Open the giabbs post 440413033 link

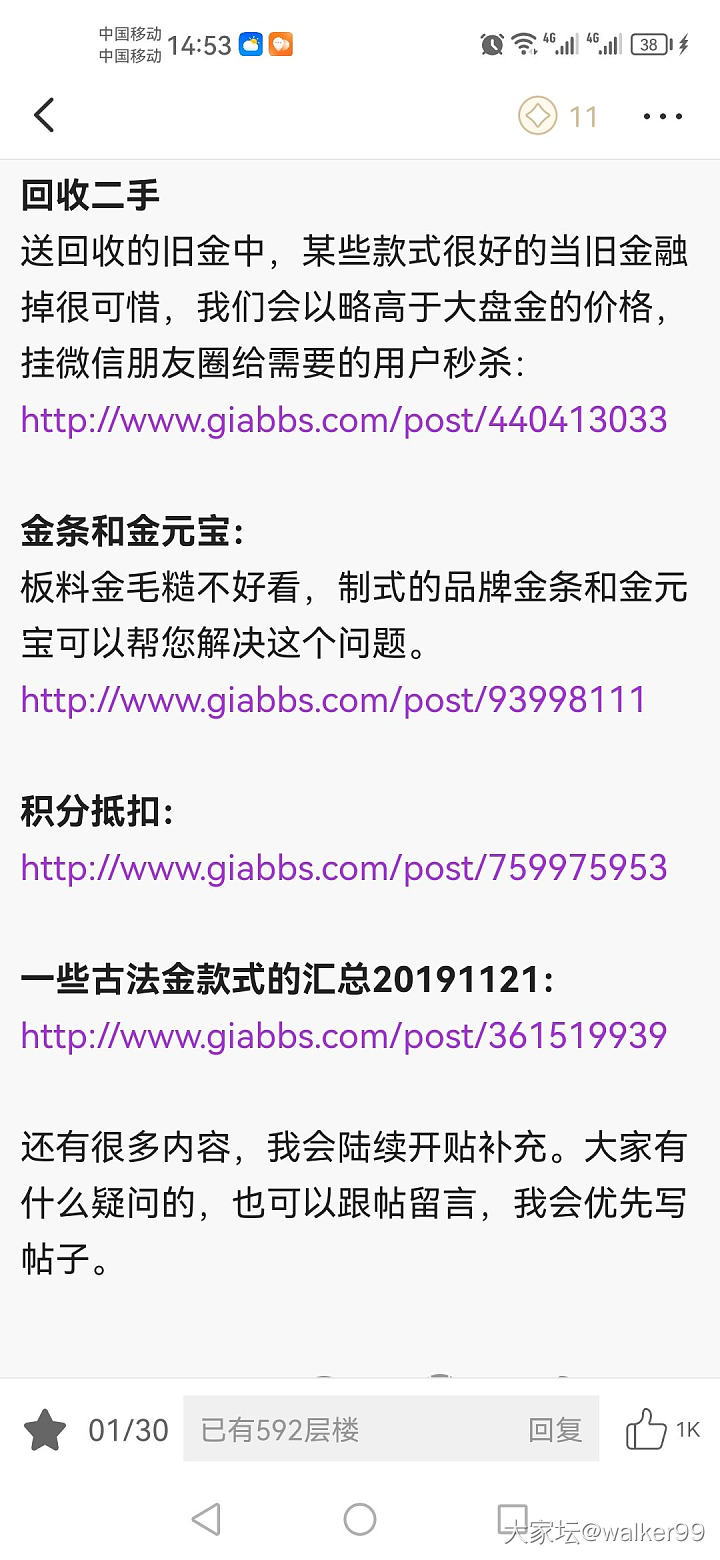344,419
